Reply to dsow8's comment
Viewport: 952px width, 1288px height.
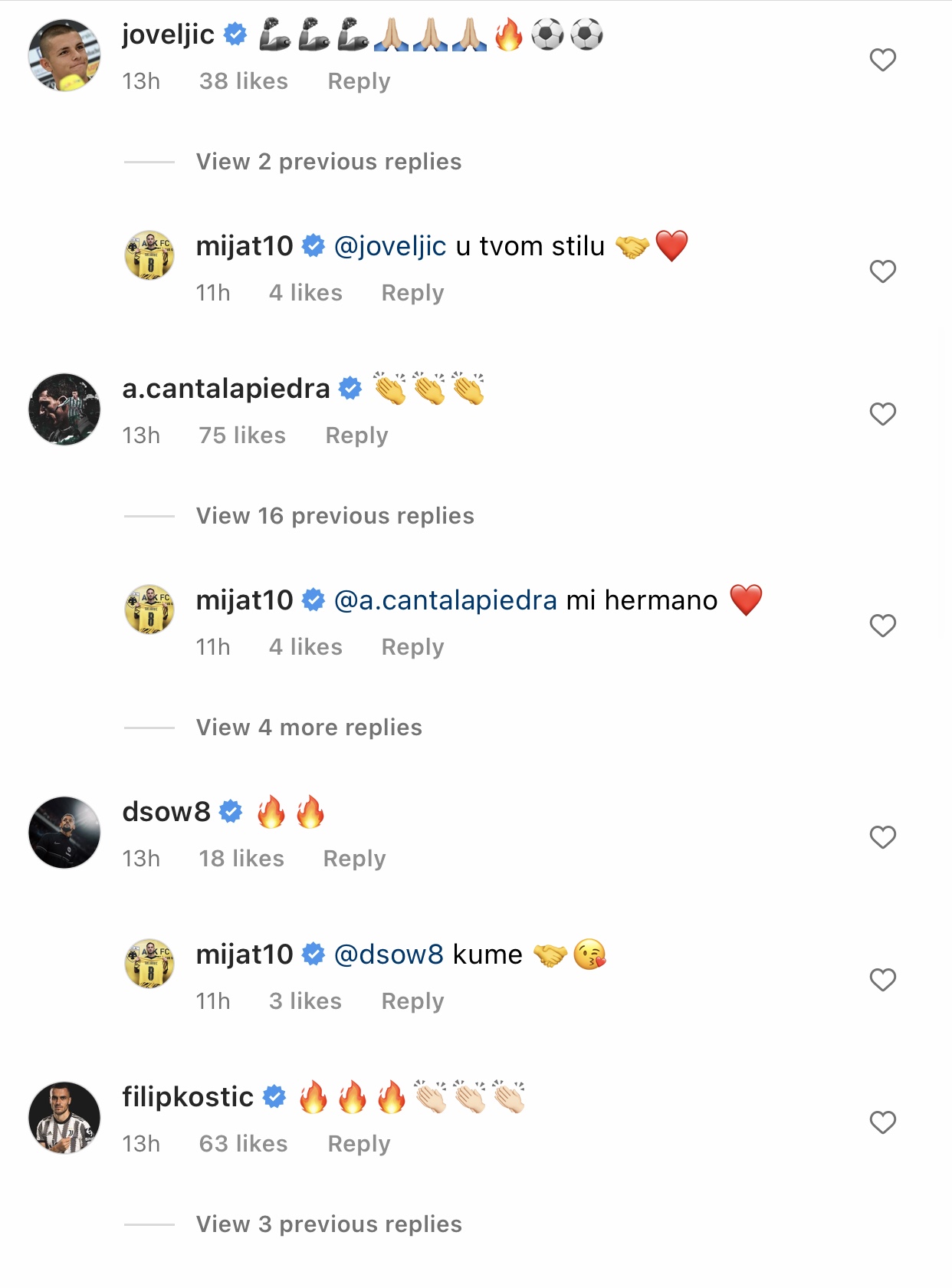click(354, 859)
